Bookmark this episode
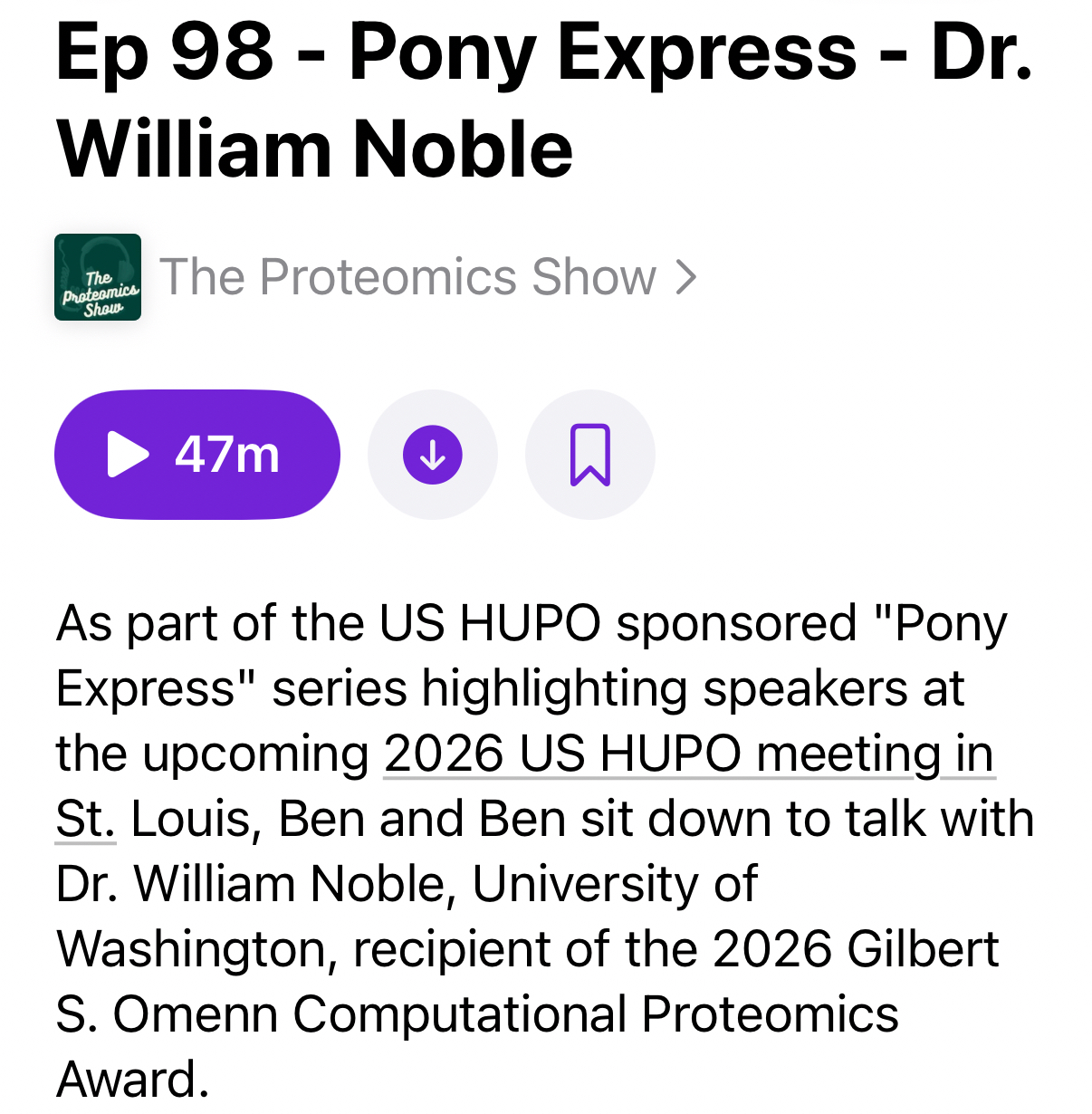The height and width of the screenshot is (1114, 1092). (x=589, y=455)
